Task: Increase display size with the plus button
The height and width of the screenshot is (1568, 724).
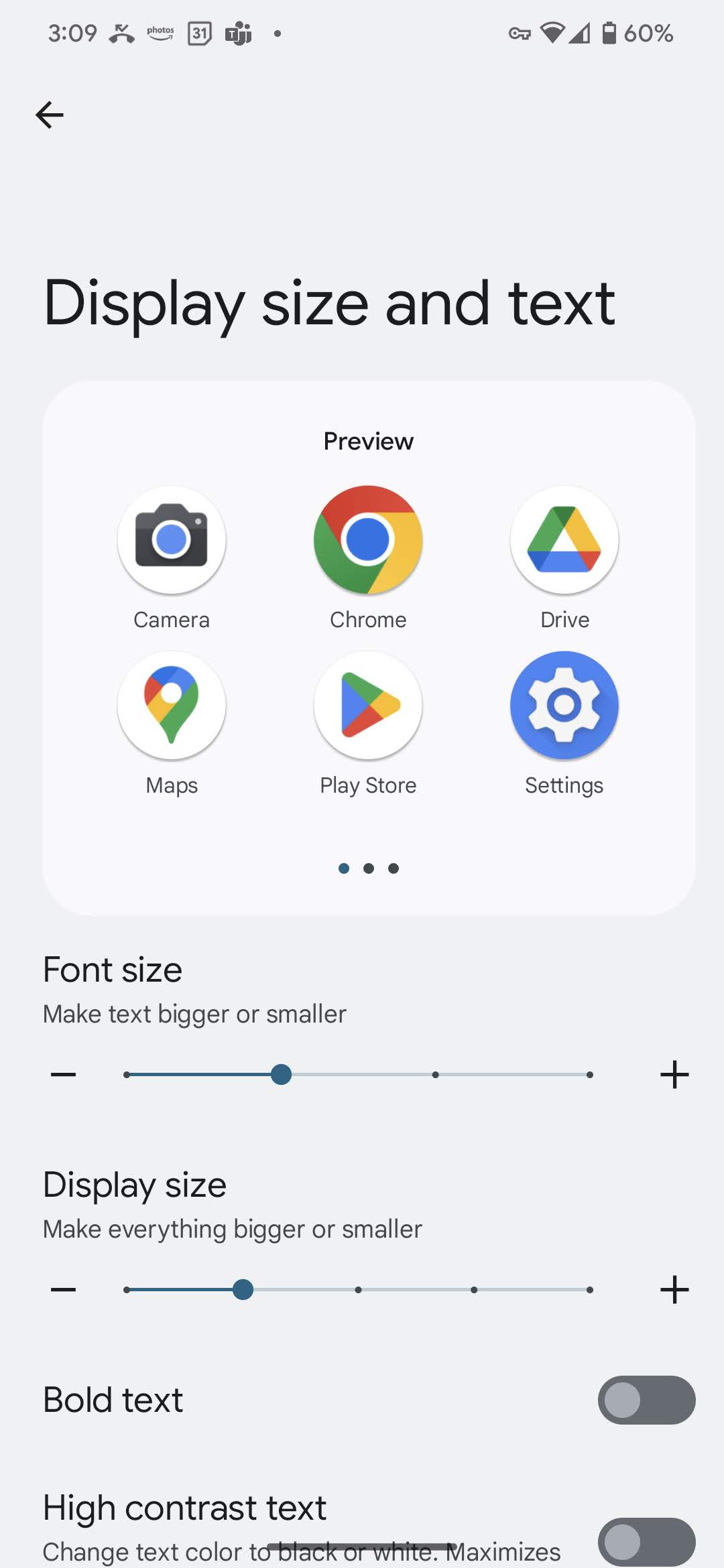Action: (674, 1290)
